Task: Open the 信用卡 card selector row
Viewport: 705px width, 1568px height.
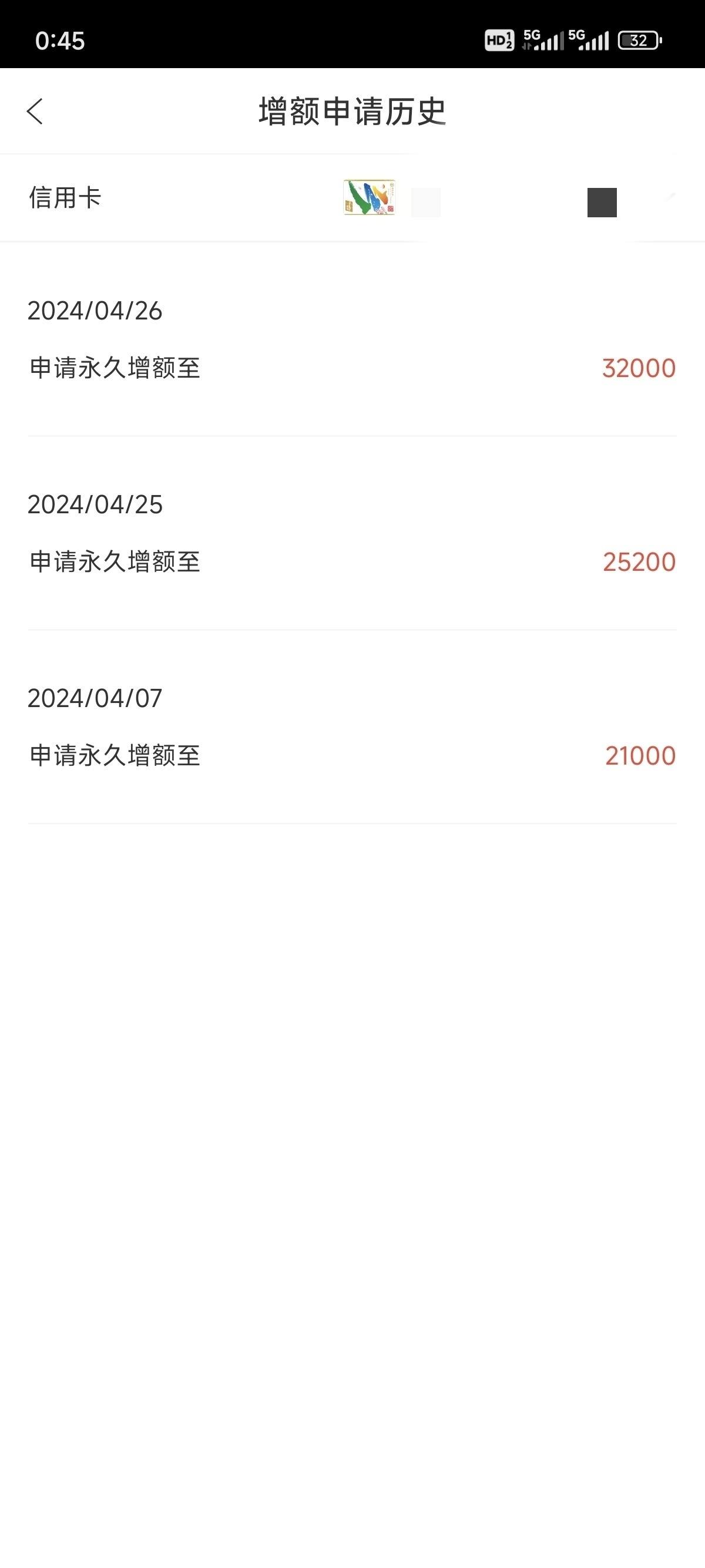Action: [x=352, y=198]
